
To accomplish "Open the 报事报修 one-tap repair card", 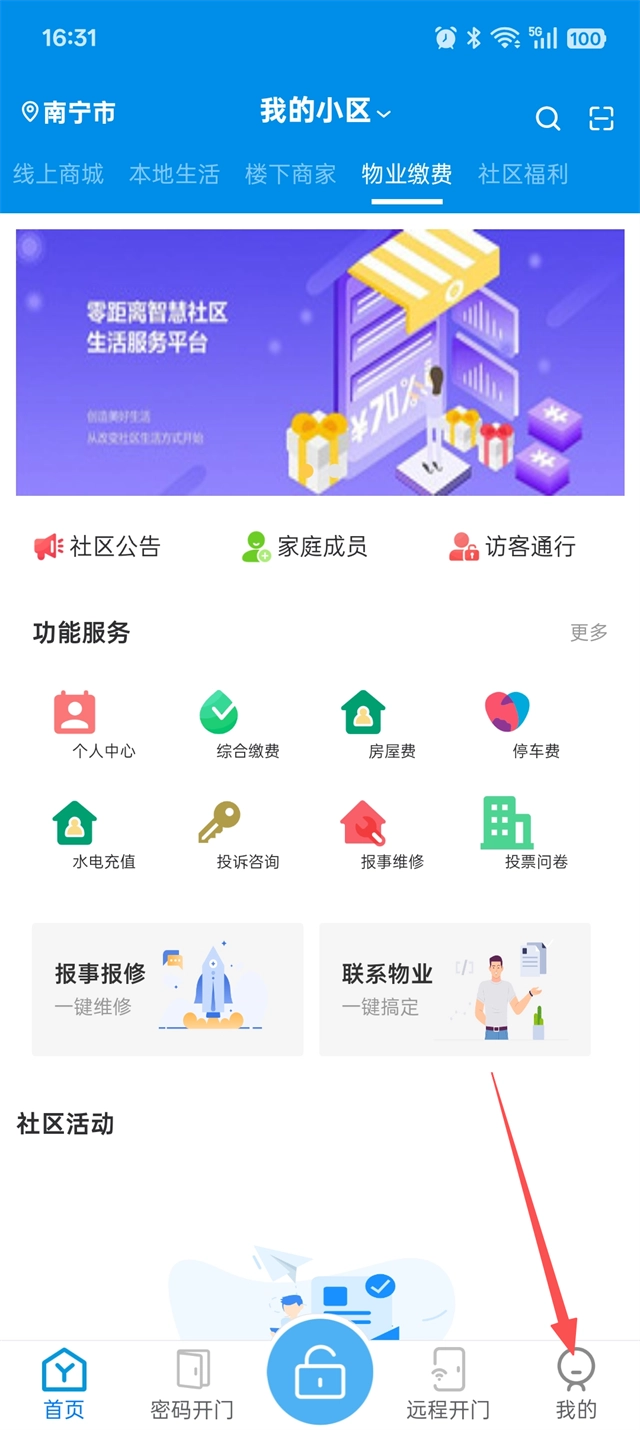I will [x=168, y=989].
